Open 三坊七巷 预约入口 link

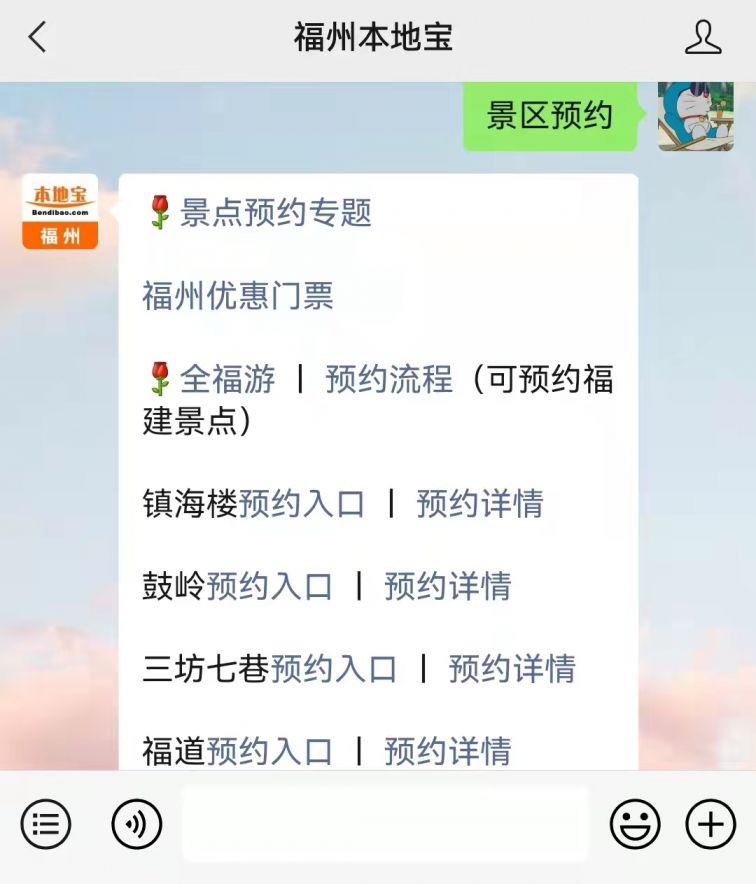pyautogui.click(x=334, y=669)
